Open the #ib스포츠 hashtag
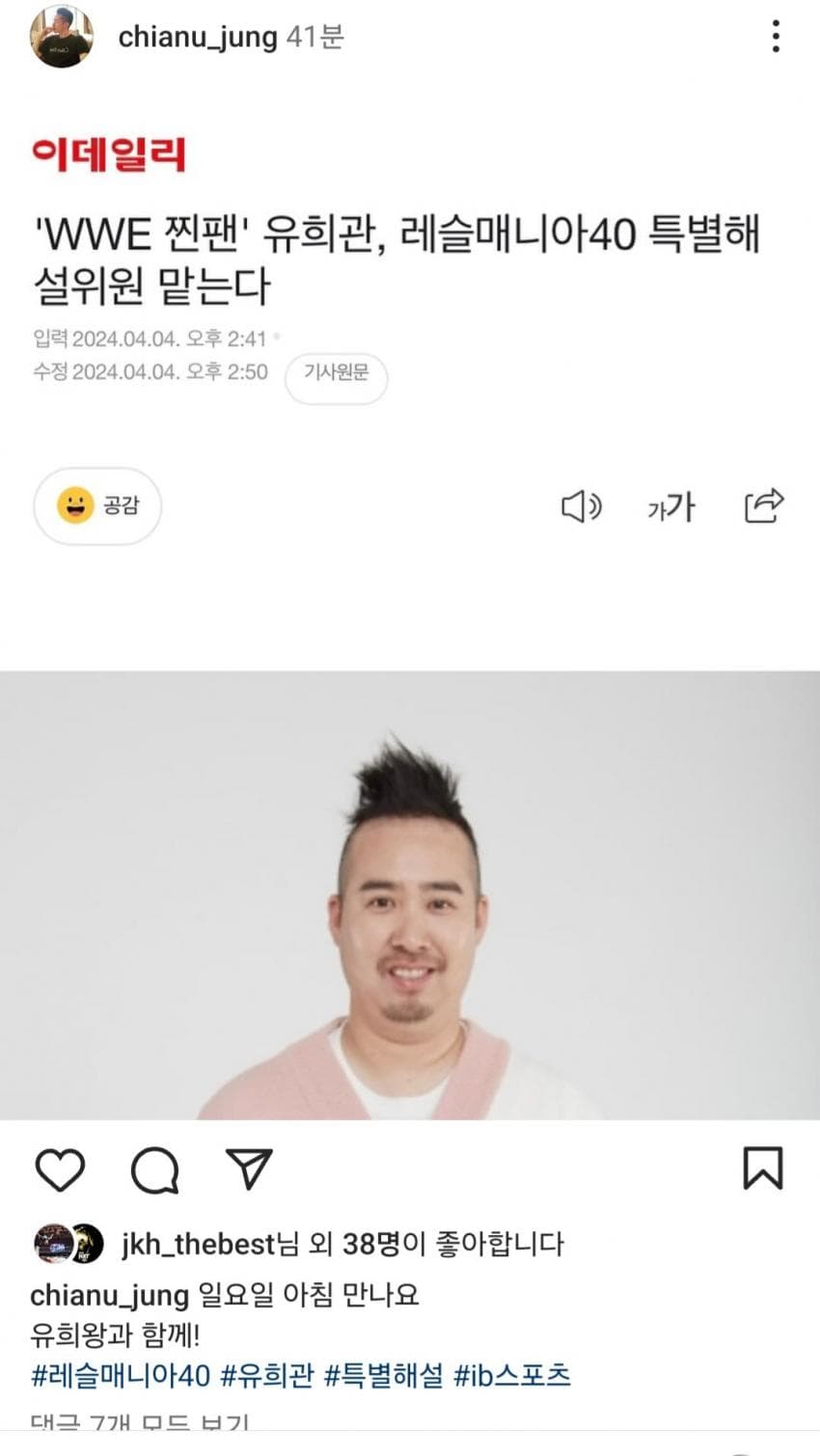This screenshot has height=1456, width=820. [512, 1375]
